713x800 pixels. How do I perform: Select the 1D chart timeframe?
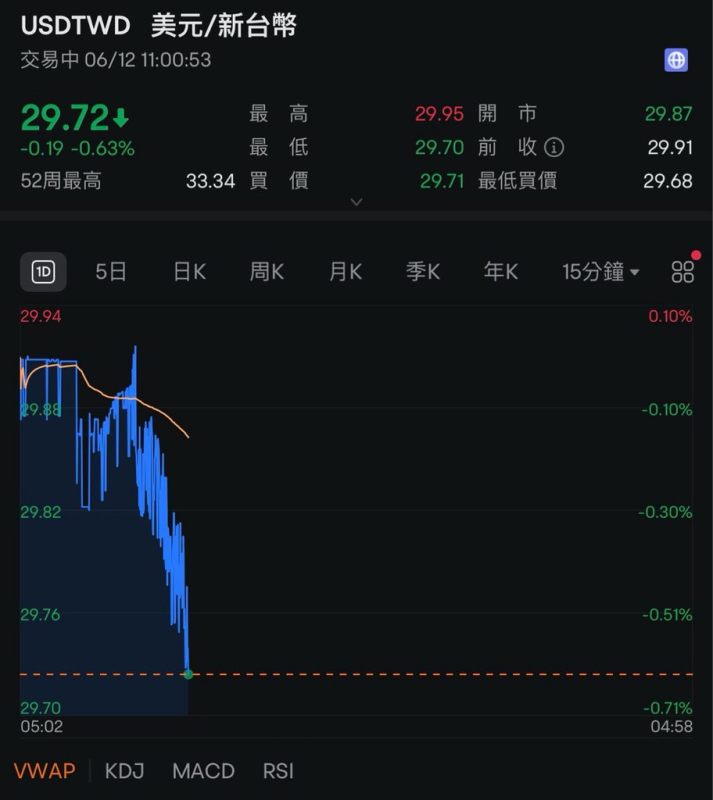[x=44, y=271]
